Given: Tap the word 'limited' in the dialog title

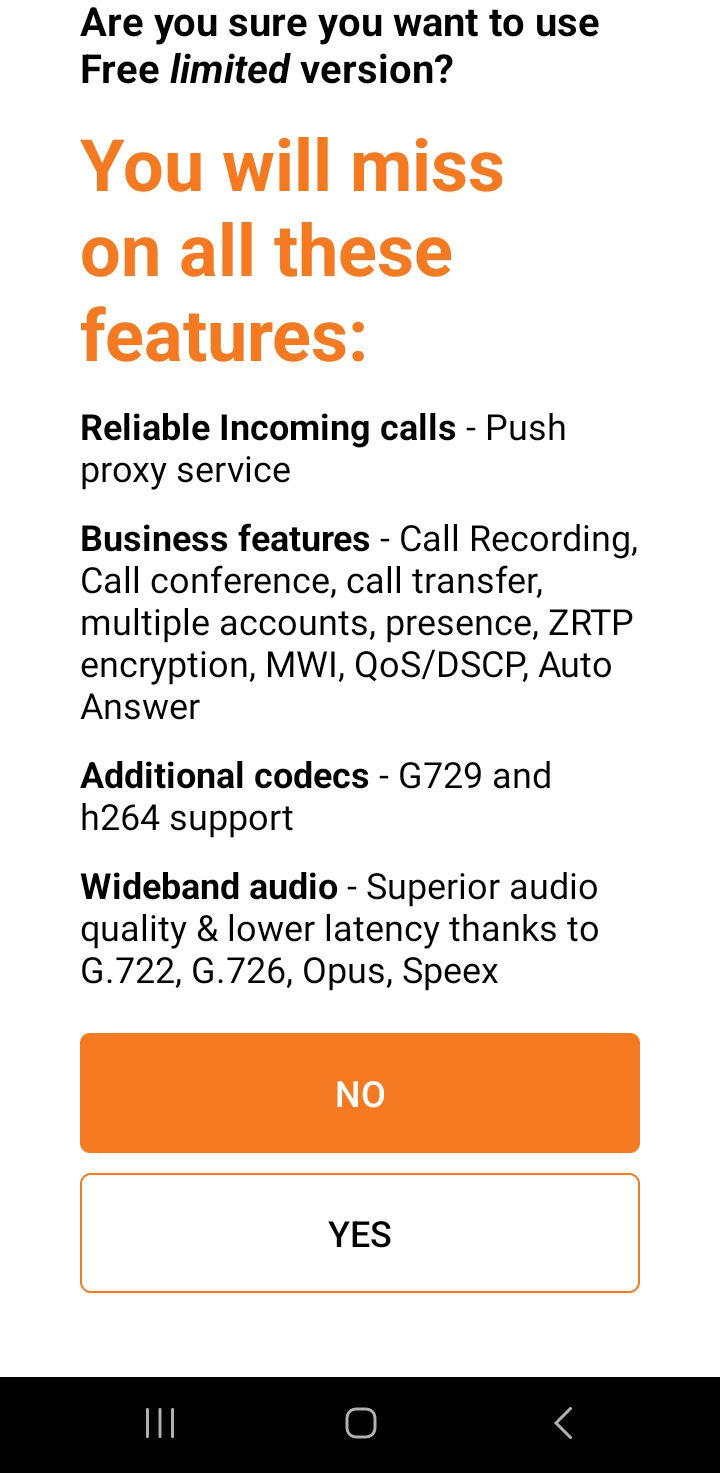Looking at the screenshot, I should (x=230, y=70).
